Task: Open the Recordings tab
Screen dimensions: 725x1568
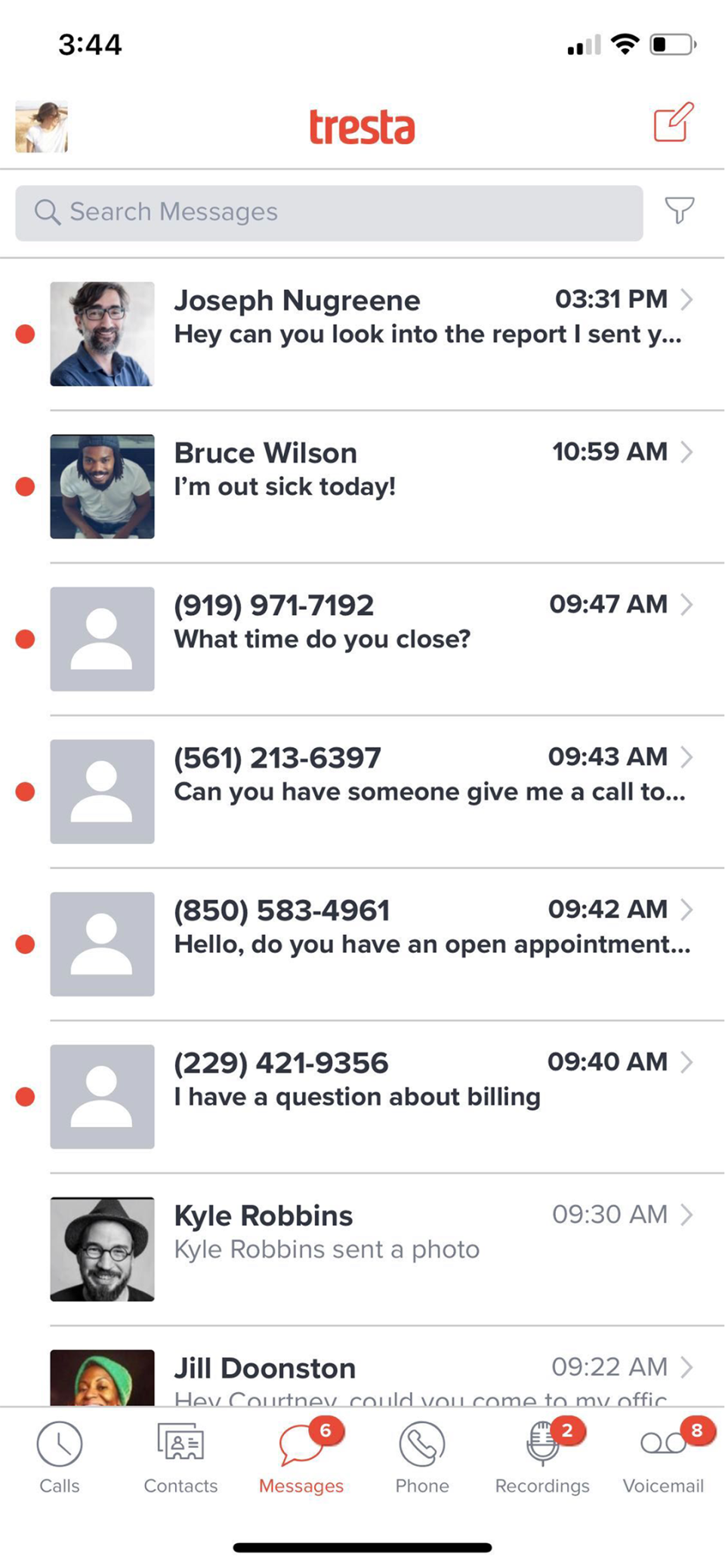Action: coord(542,1458)
